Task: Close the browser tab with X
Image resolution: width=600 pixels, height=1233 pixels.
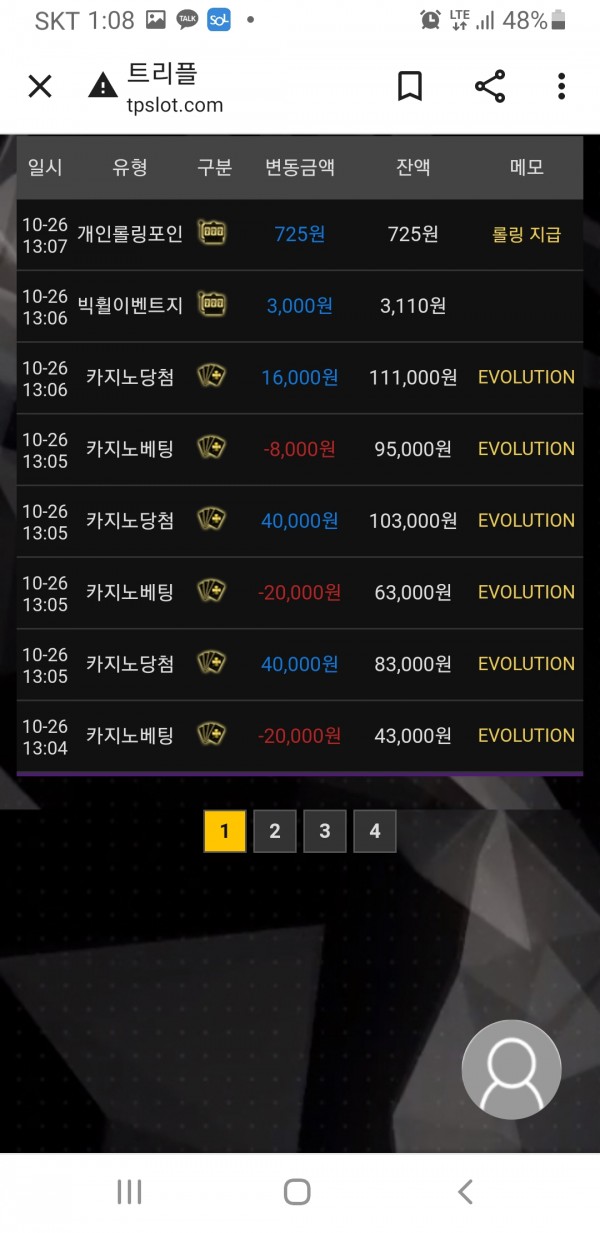Action: 40,87
